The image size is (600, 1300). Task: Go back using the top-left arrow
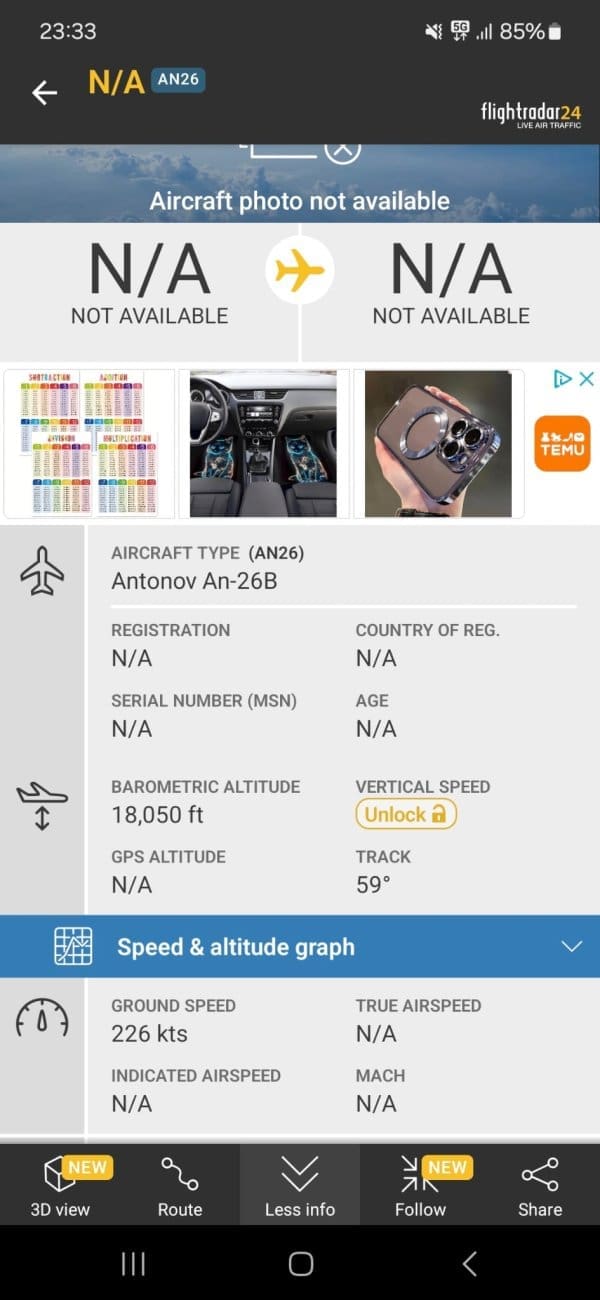pyautogui.click(x=44, y=93)
